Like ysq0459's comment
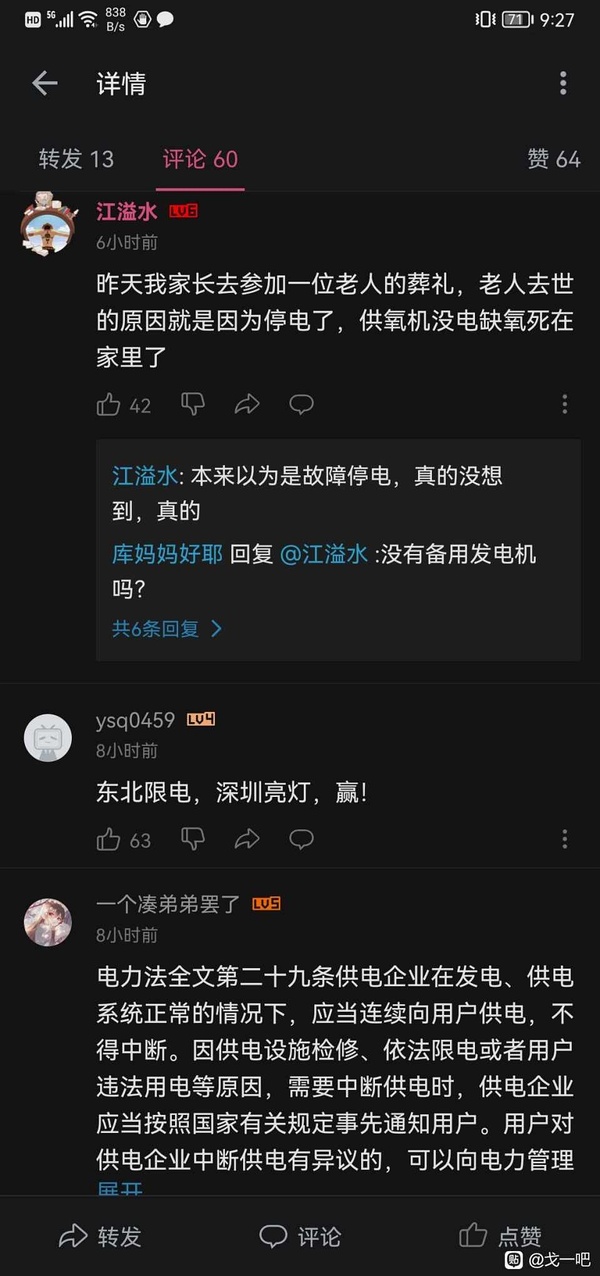The image size is (600, 1276). 109,840
